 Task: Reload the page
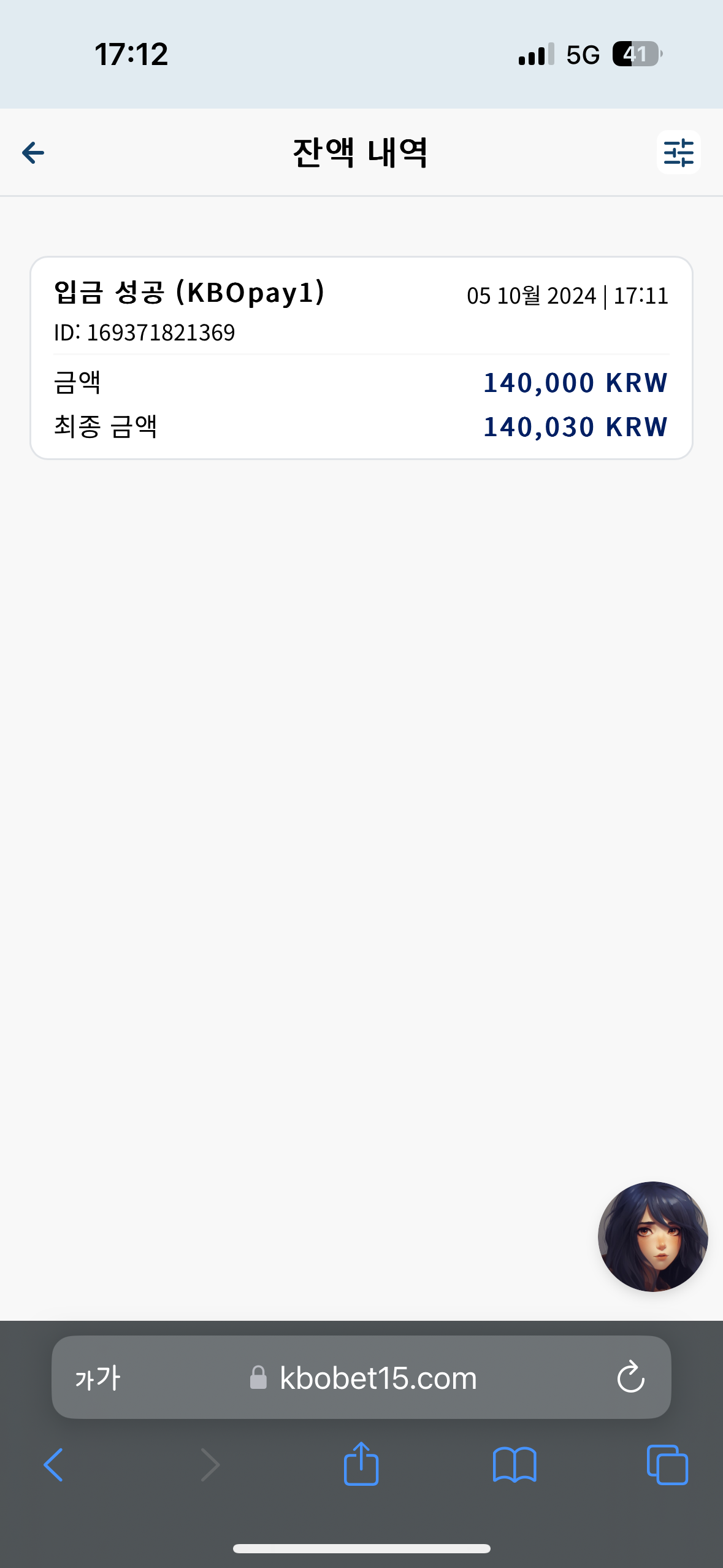630,1378
